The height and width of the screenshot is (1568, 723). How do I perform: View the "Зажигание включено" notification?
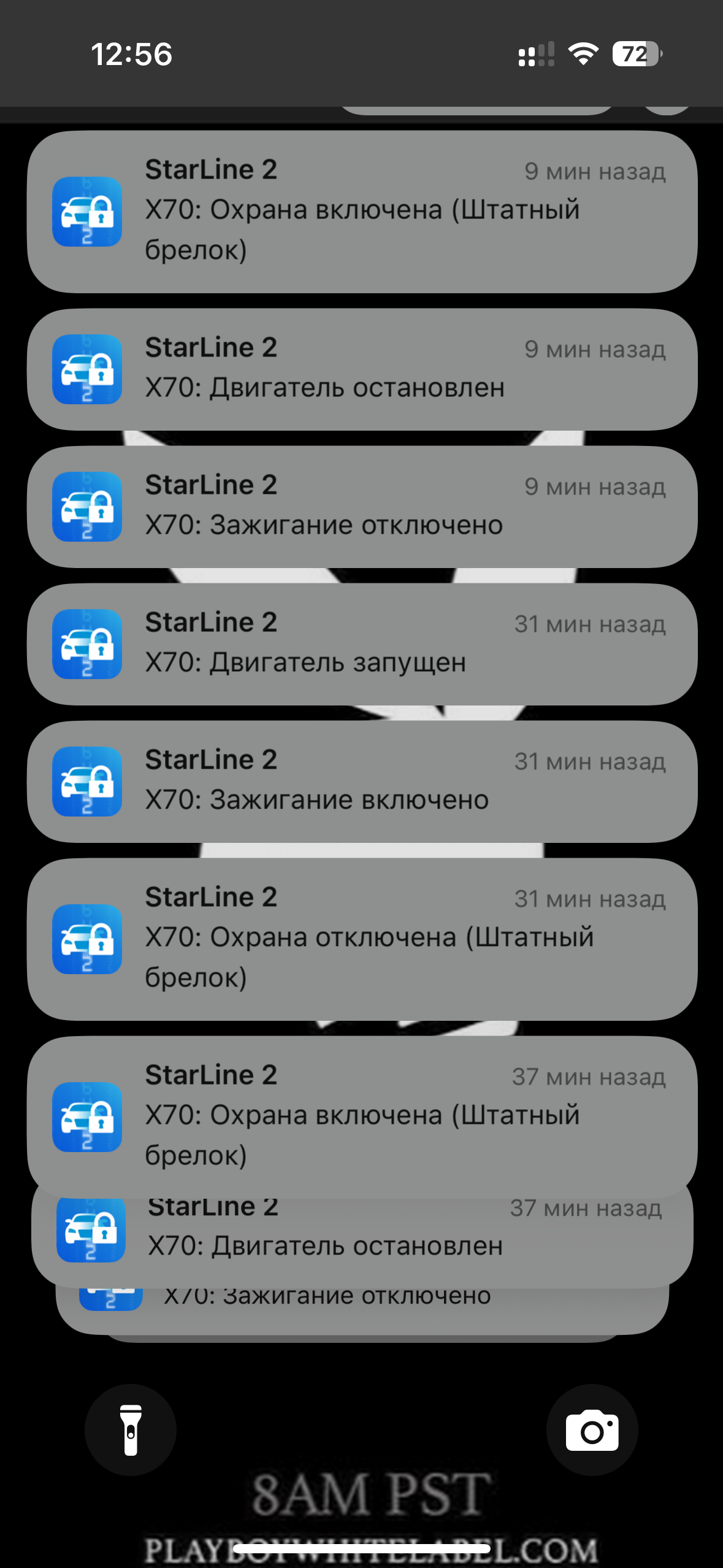[362, 781]
